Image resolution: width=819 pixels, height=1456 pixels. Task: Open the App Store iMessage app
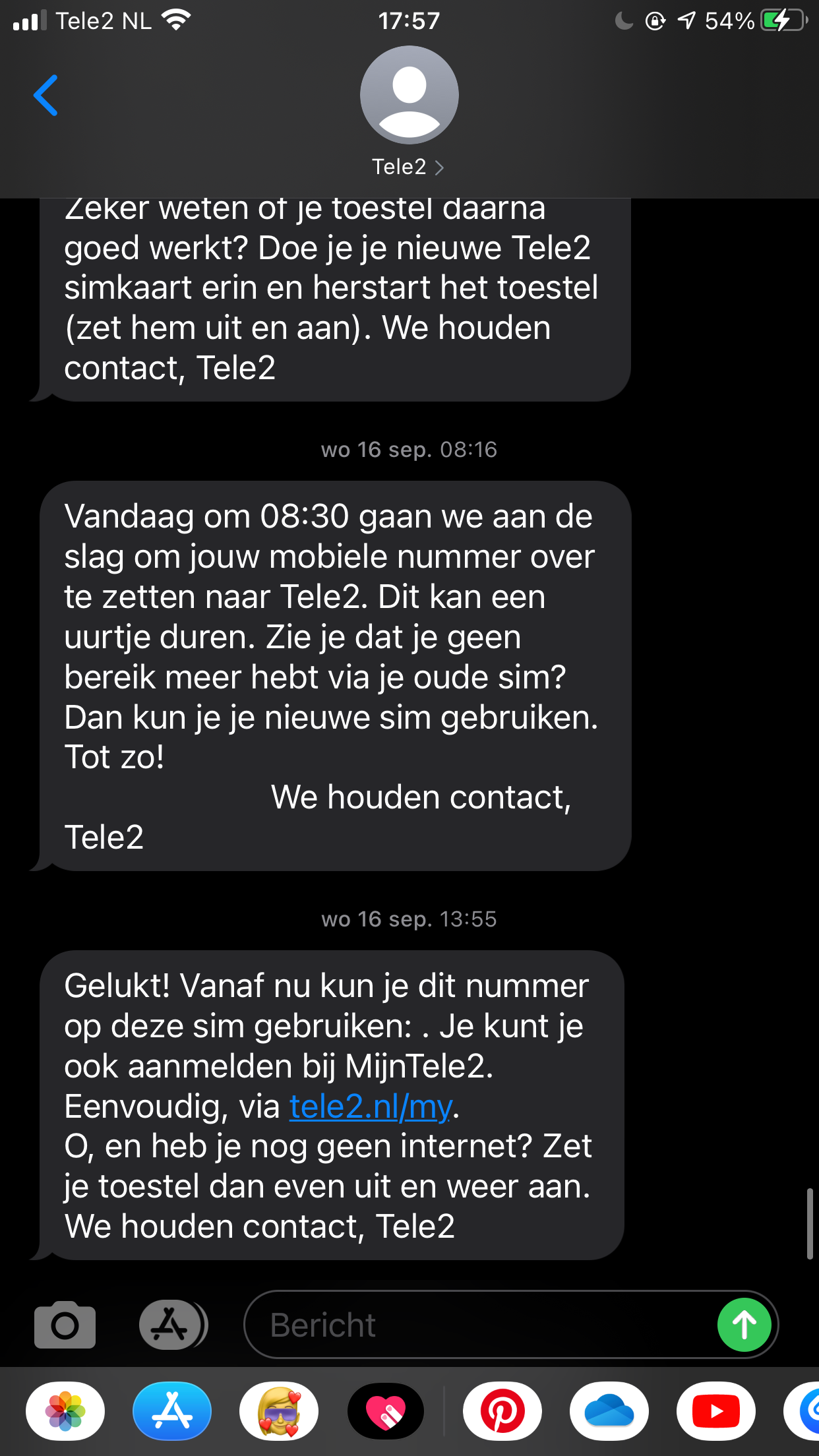pos(172,1411)
